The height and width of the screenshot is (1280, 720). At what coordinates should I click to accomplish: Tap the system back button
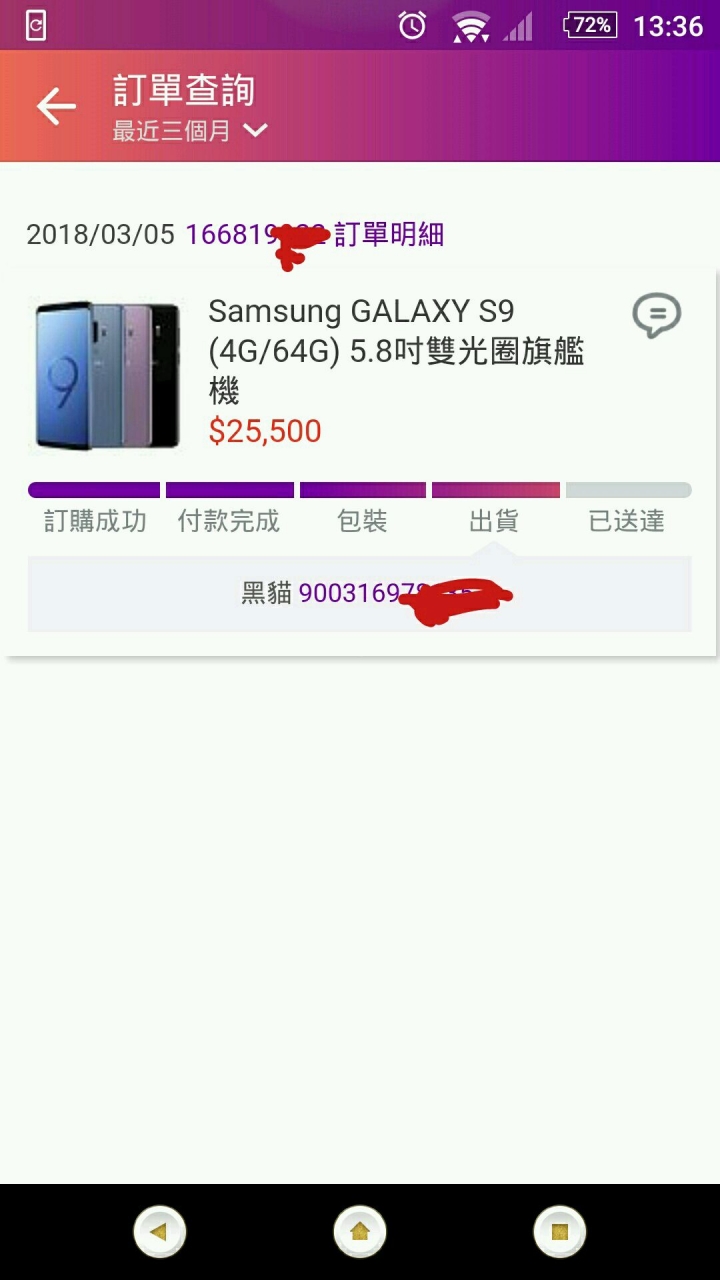pyautogui.click(x=159, y=1232)
